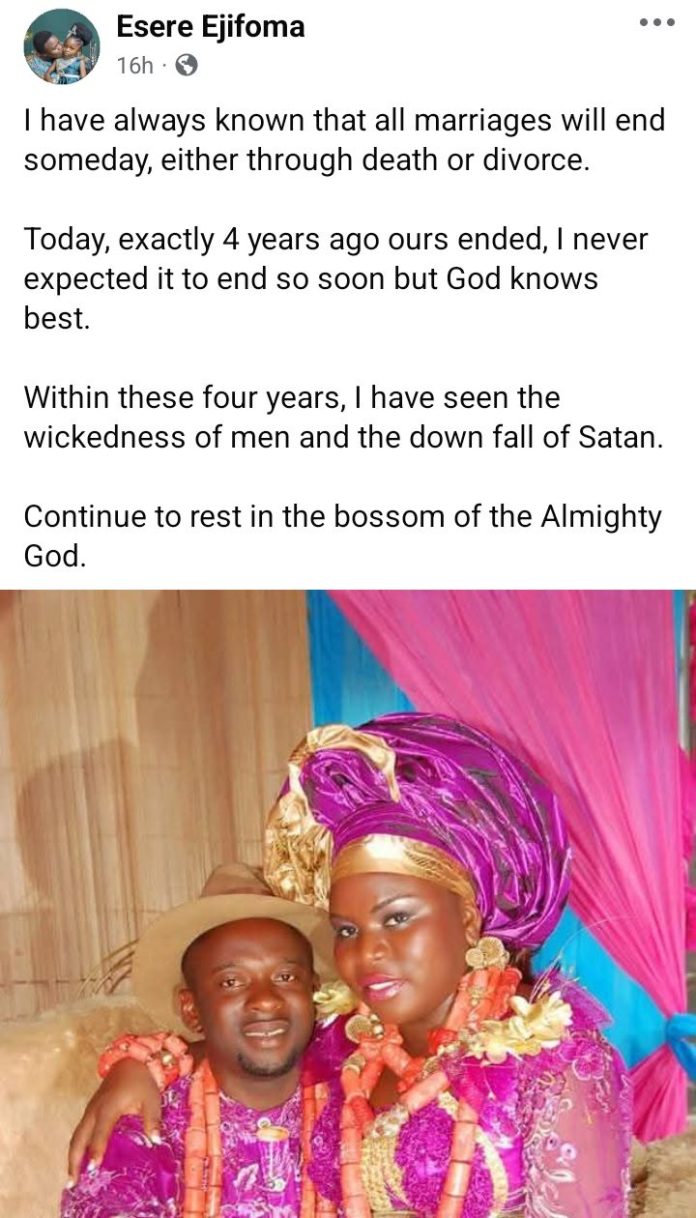696x1218 pixels.
Task: Open the wedding photo in the post
Action: [348, 900]
